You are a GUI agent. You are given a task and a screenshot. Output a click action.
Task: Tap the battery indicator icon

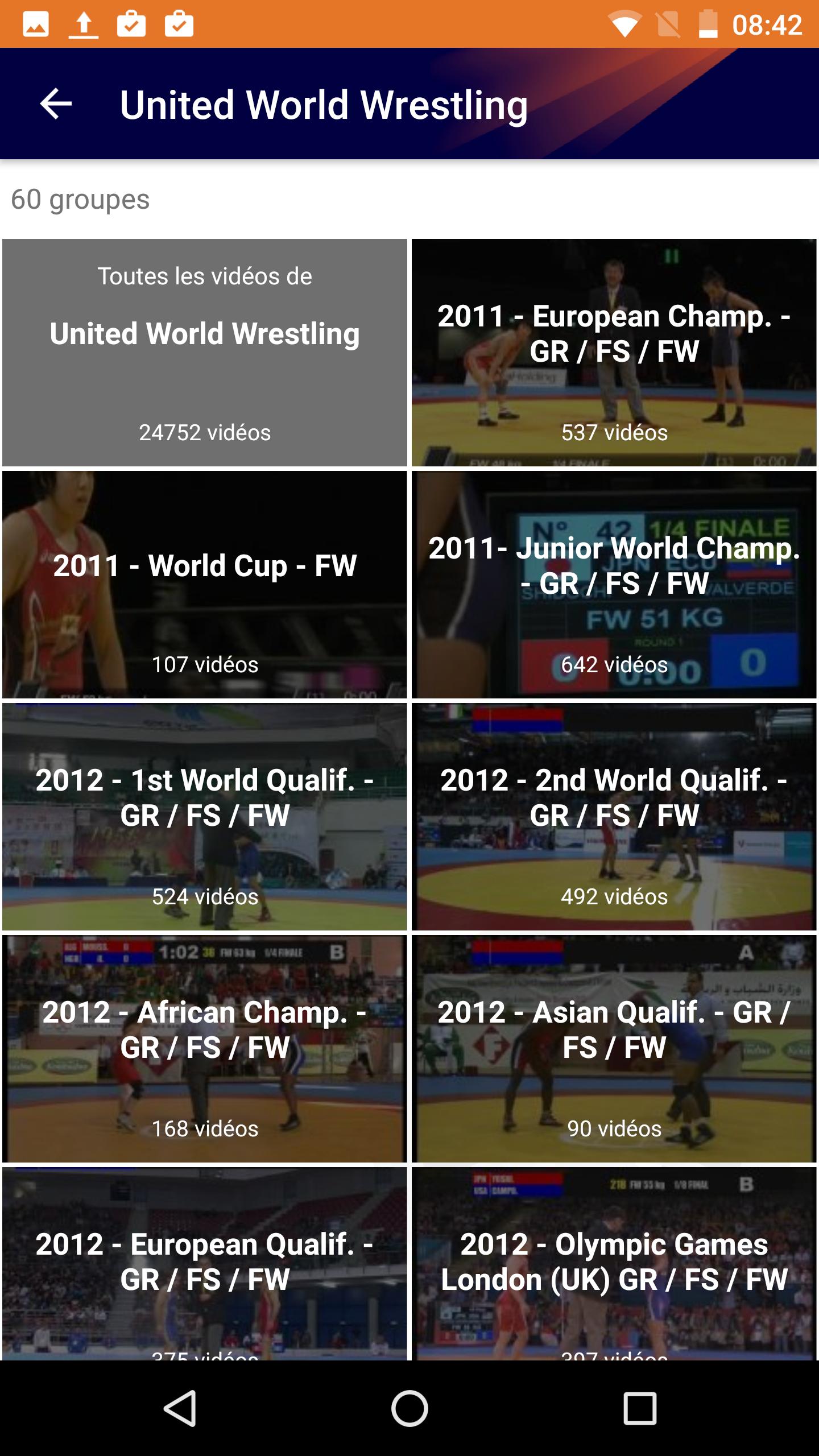(708, 24)
